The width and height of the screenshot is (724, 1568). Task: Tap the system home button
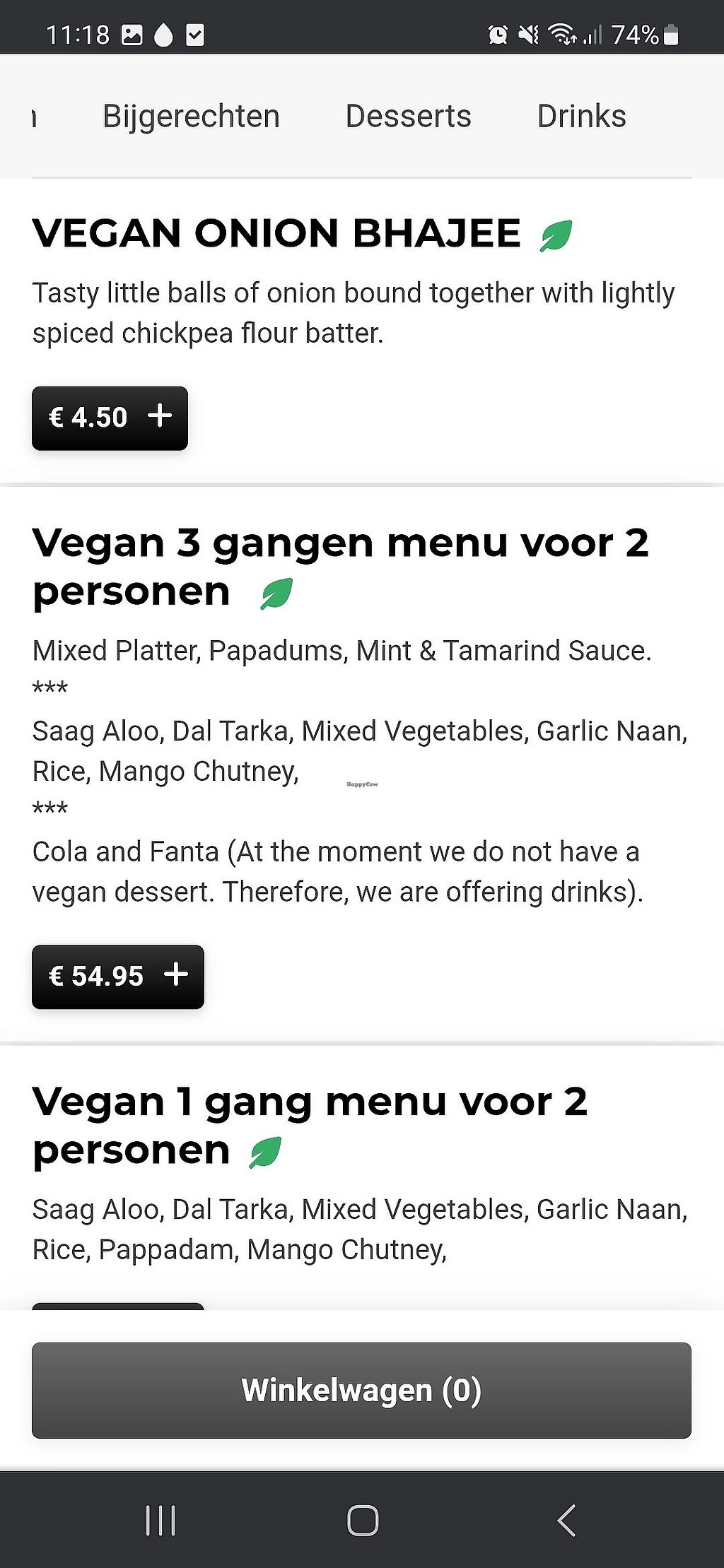click(363, 1520)
